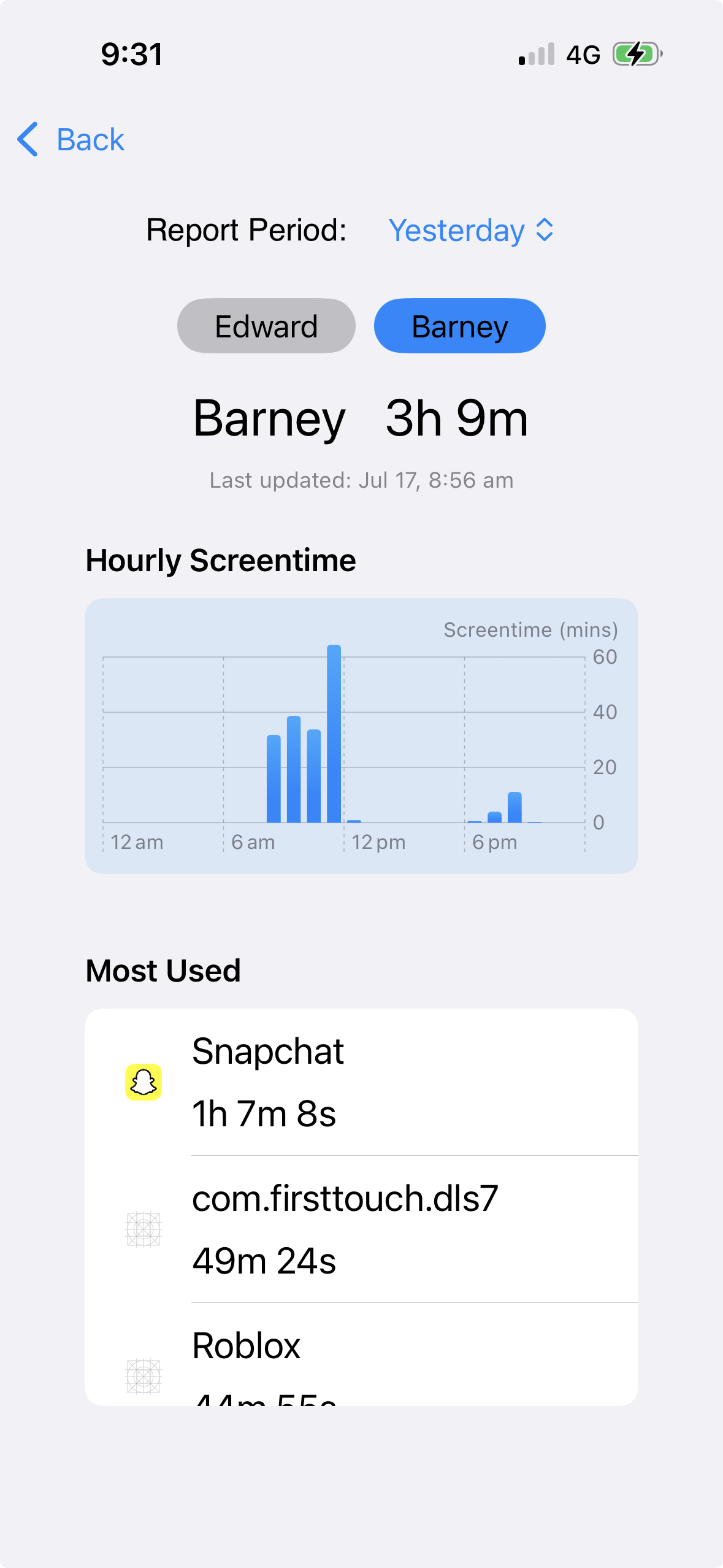The height and width of the screenshot is (1568, 723).
Task: Select the Barney tab pill
Action: pos(459,325)
